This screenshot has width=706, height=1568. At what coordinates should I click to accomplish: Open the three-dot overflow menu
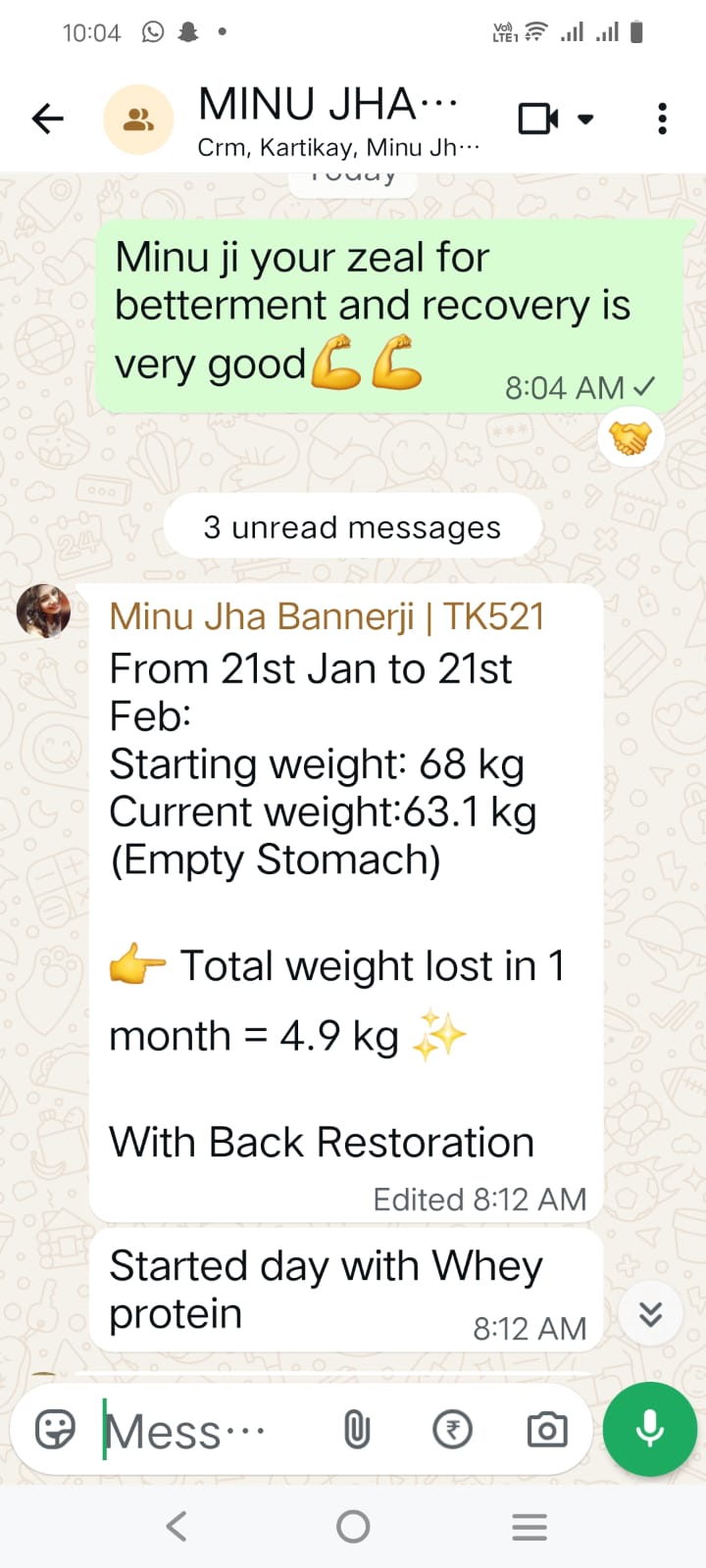point(663,120)
